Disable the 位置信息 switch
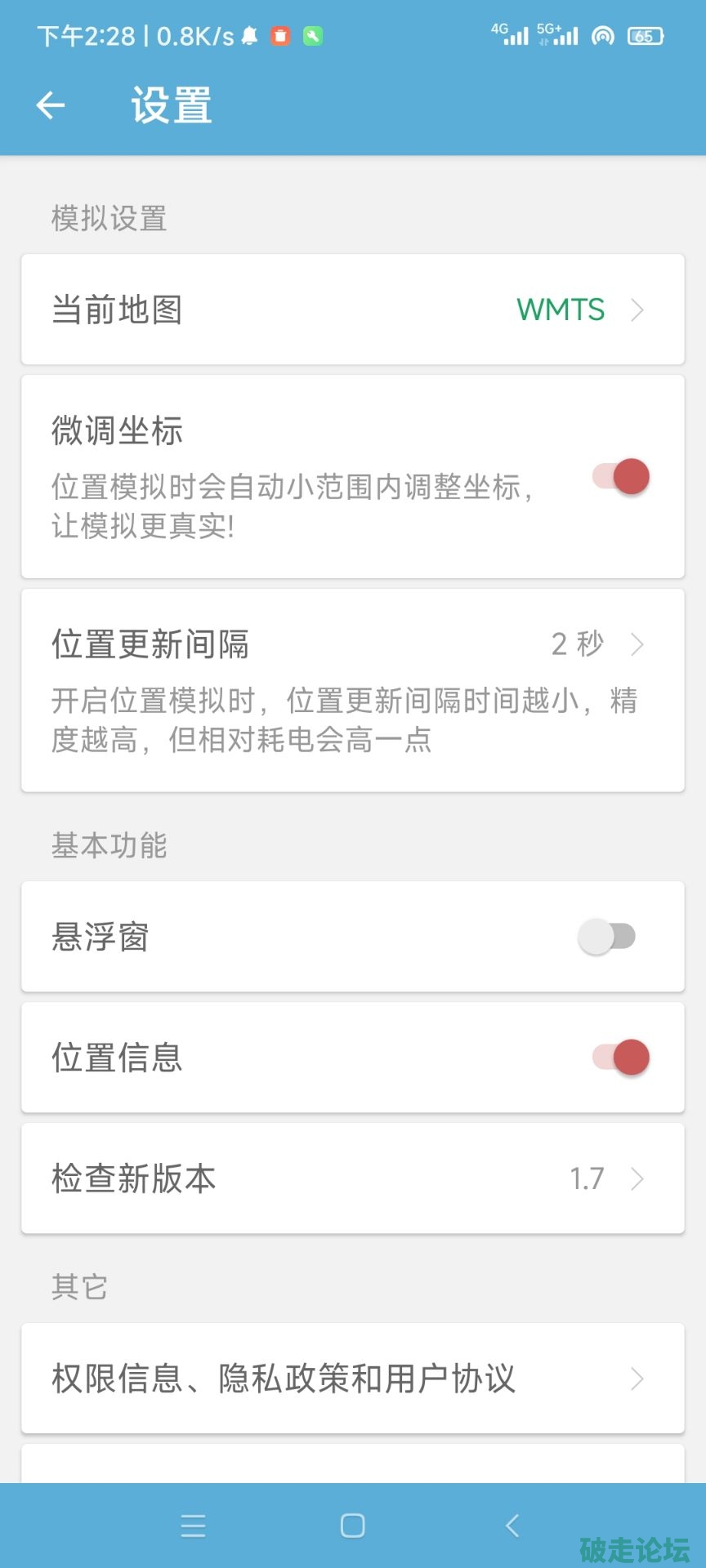Screen dimensions: 706x1568 (x=621, y=1058)
